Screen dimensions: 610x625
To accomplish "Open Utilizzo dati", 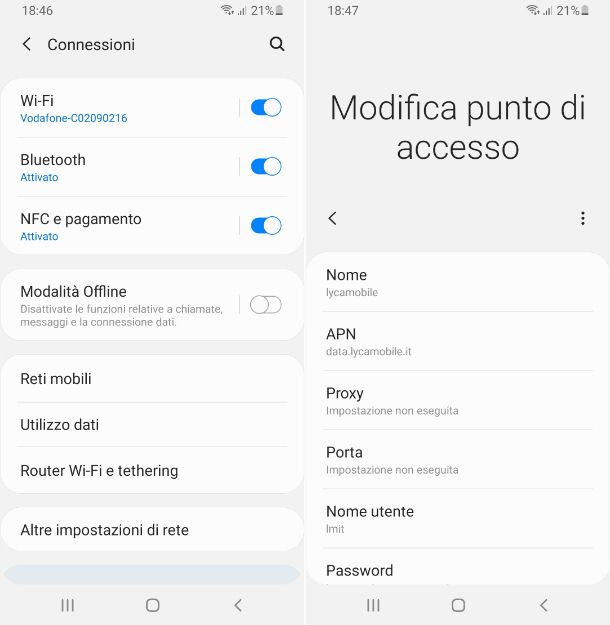I will coord(152,425).
